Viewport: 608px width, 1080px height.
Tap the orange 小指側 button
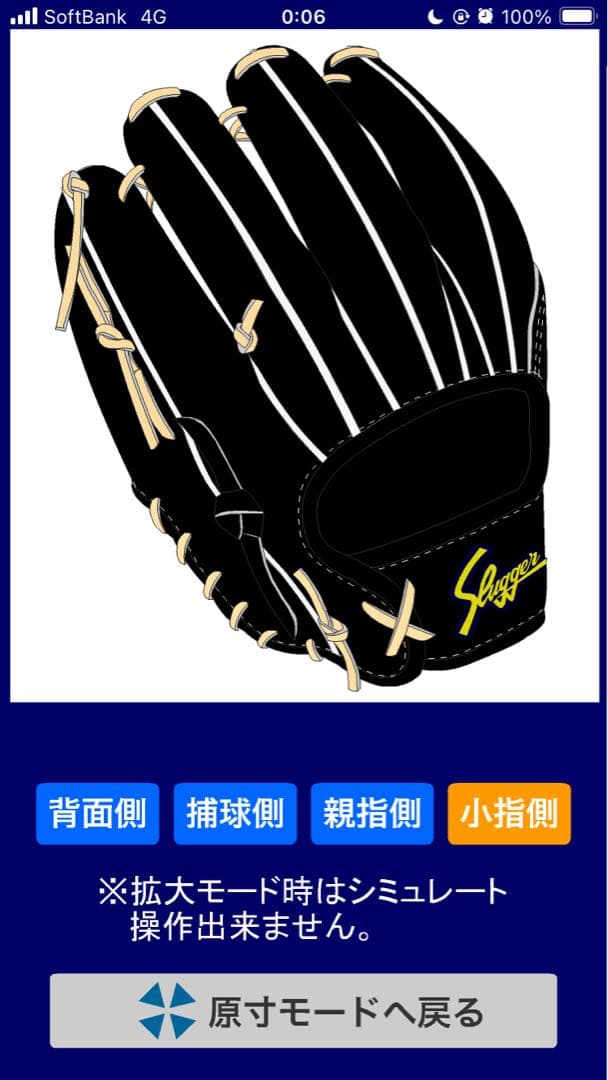(x=509, y=814)
